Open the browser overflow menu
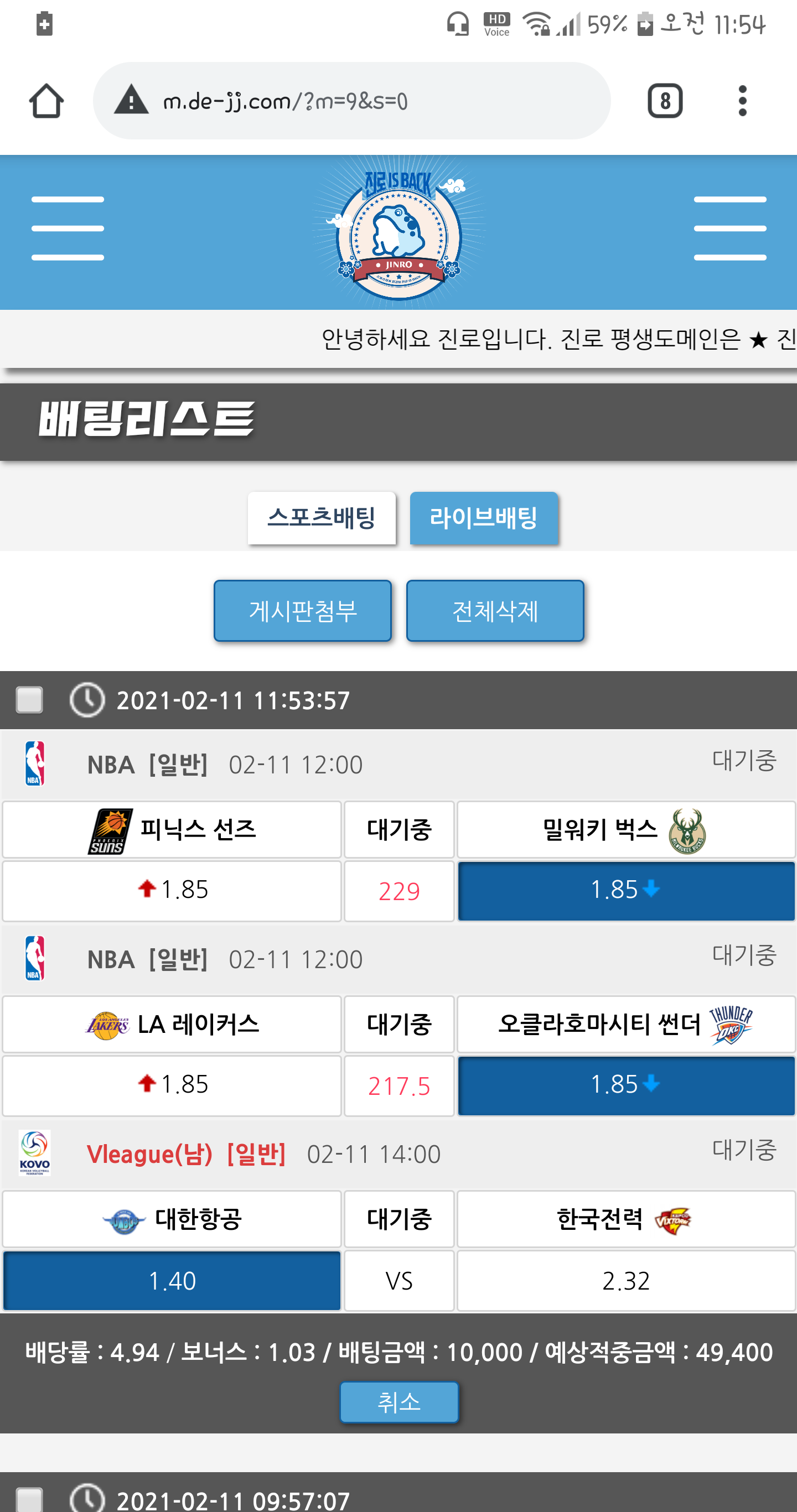The image size is (797, 1512). (x=742, y=101)
